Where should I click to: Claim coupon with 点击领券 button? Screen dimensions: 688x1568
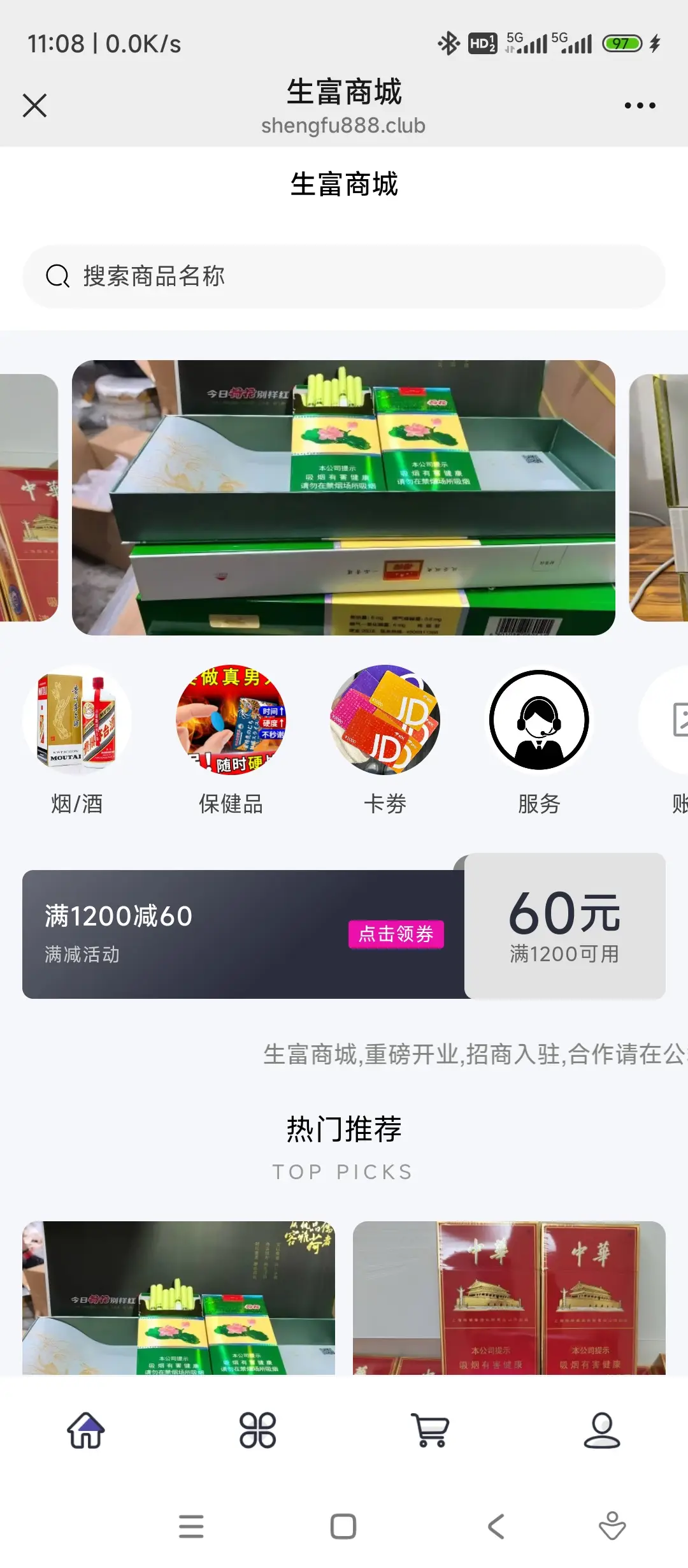(396, 934)
